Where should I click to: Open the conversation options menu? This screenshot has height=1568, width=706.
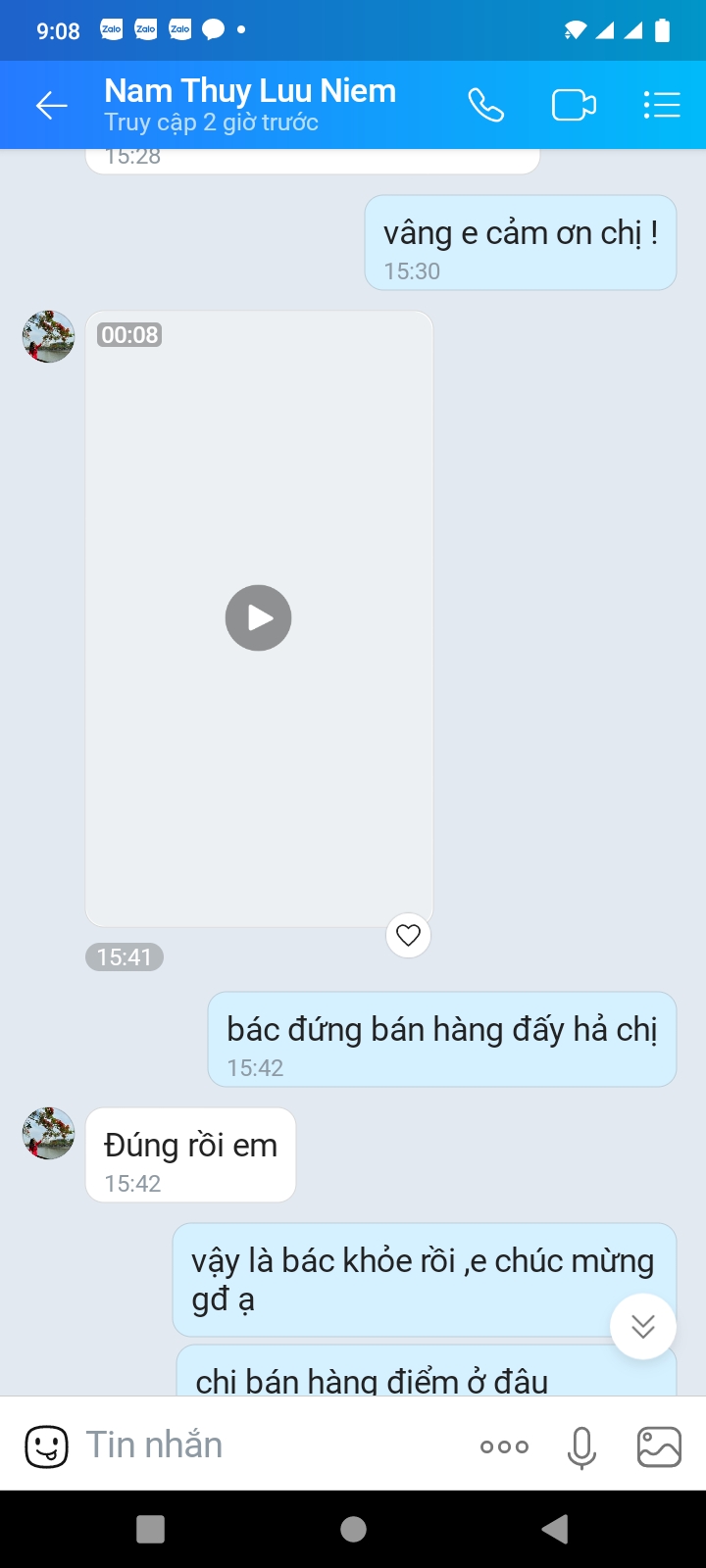pyautogui.click(x=662, y=106)
